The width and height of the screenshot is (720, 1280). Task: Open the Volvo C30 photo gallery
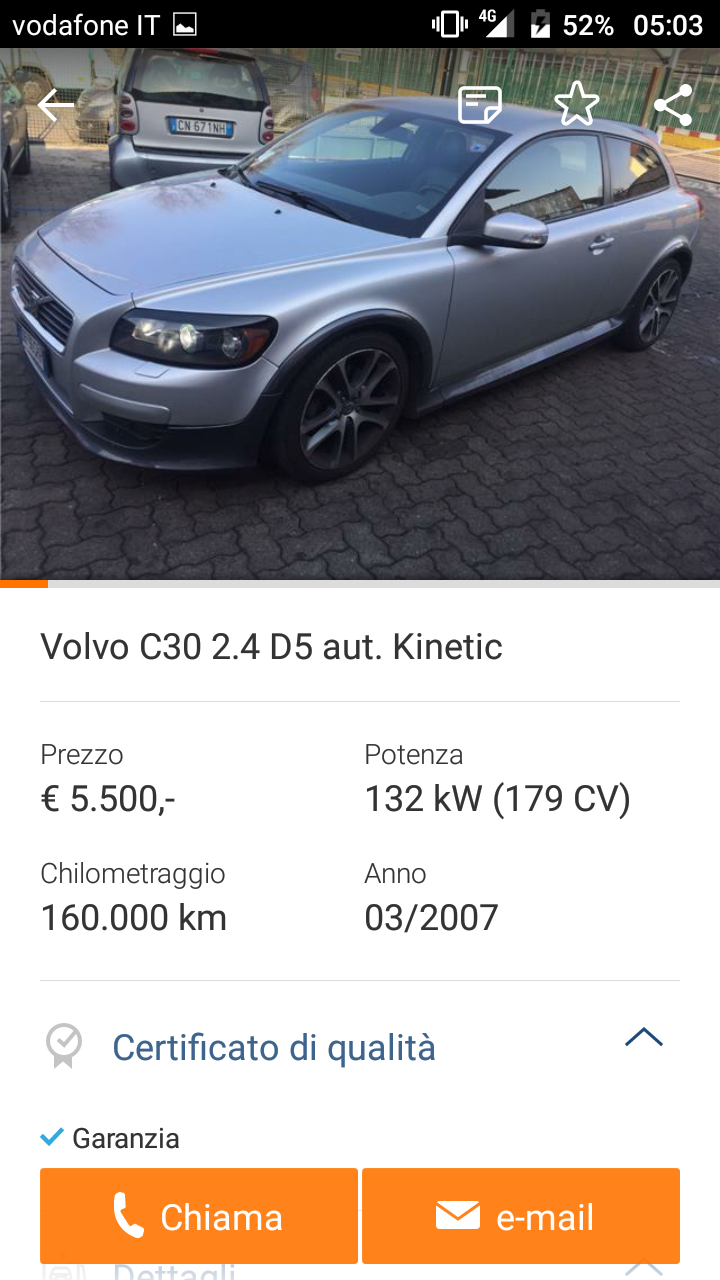pyautogui.click(x=360, y=330)
